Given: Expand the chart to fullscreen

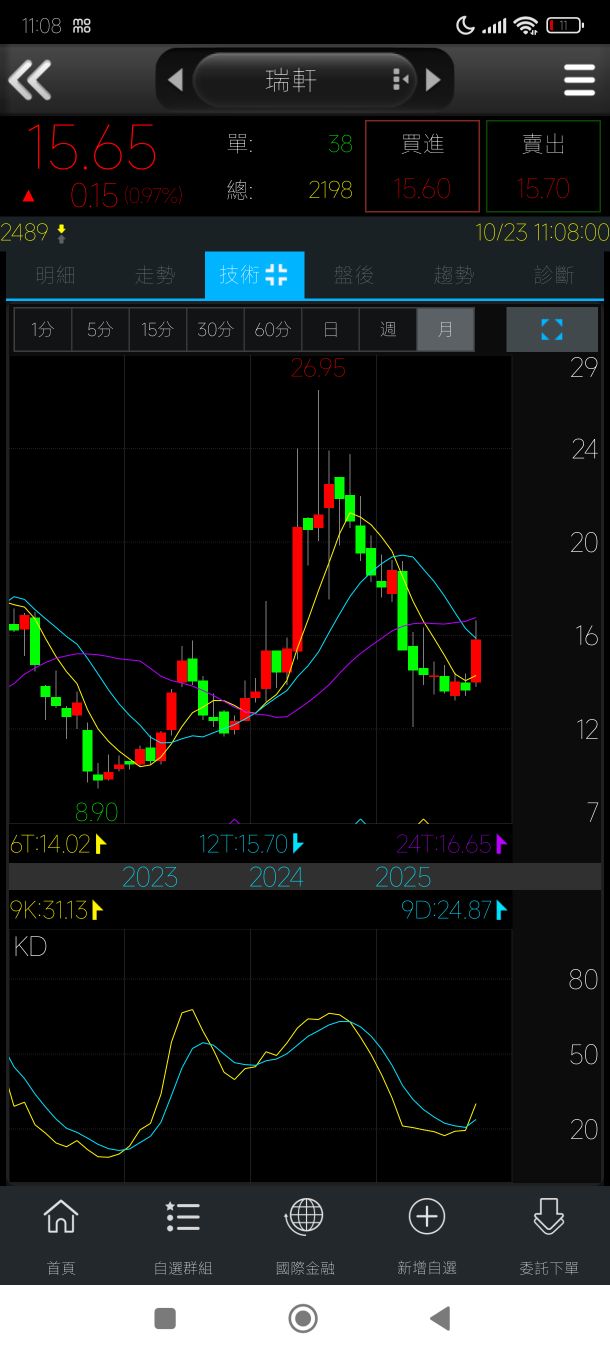Looking at the screenshot, I should pyautogui.click(x=552, y=329).
